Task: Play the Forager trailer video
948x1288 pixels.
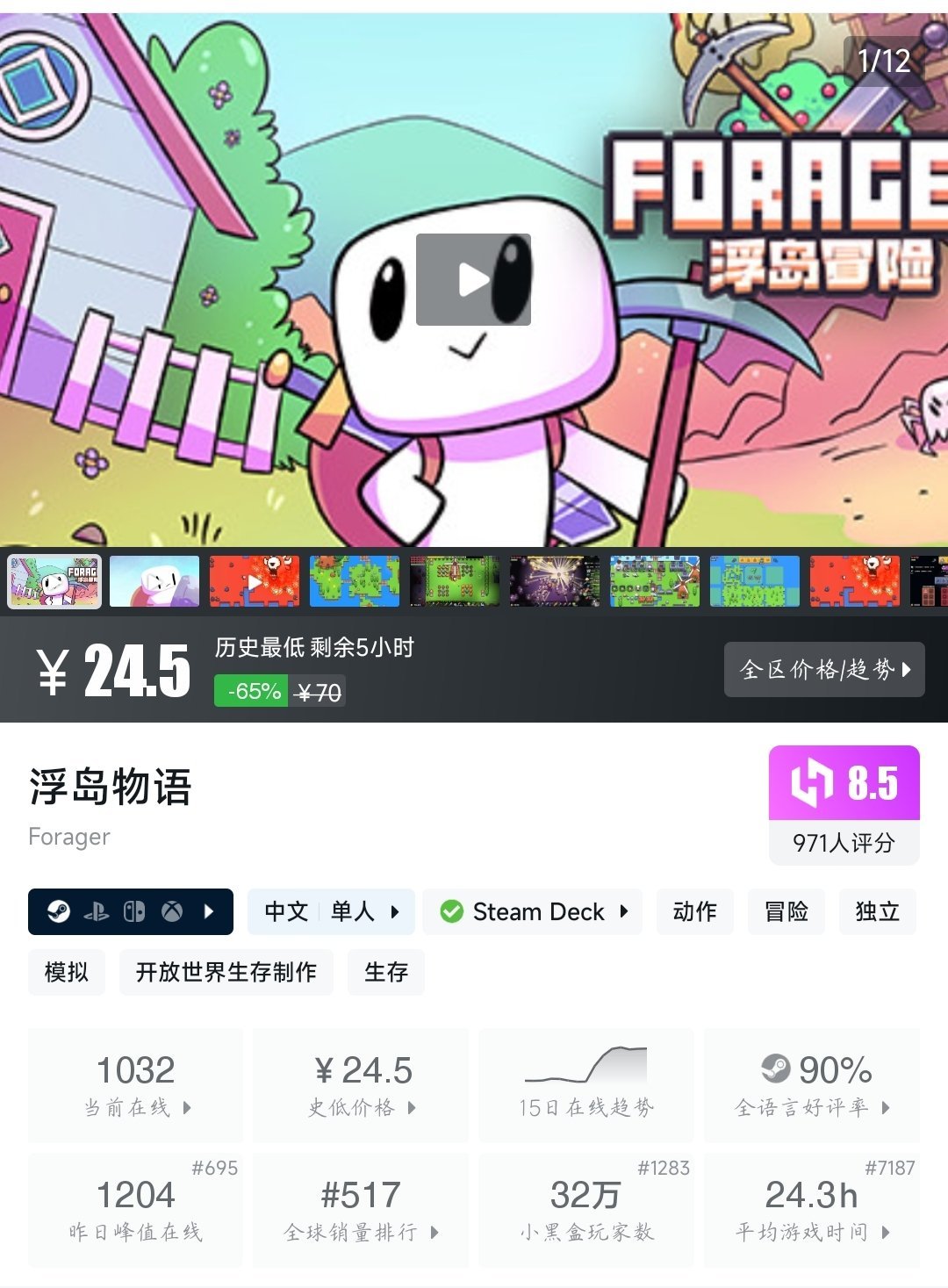Action: click(473, 280)
